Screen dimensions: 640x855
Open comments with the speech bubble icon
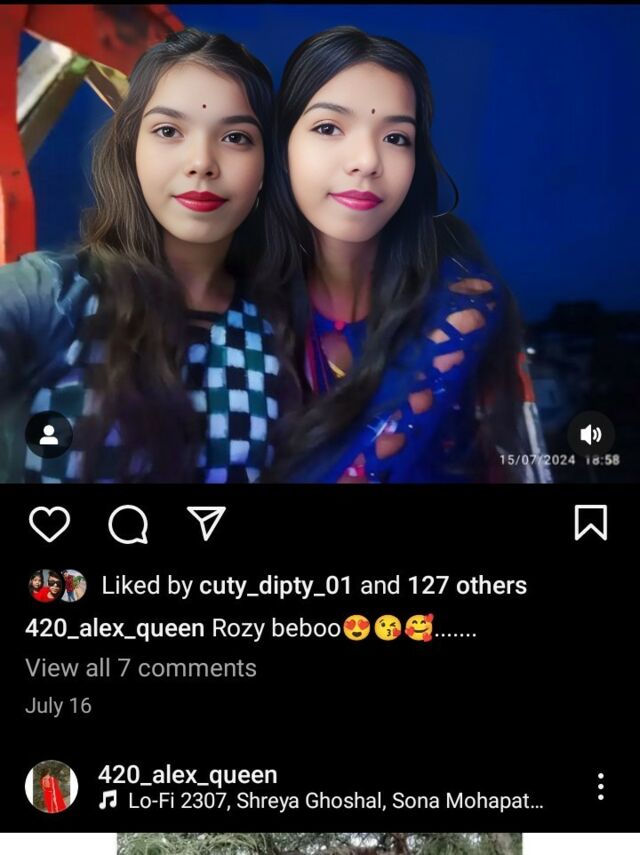click(x=128, y=523)
